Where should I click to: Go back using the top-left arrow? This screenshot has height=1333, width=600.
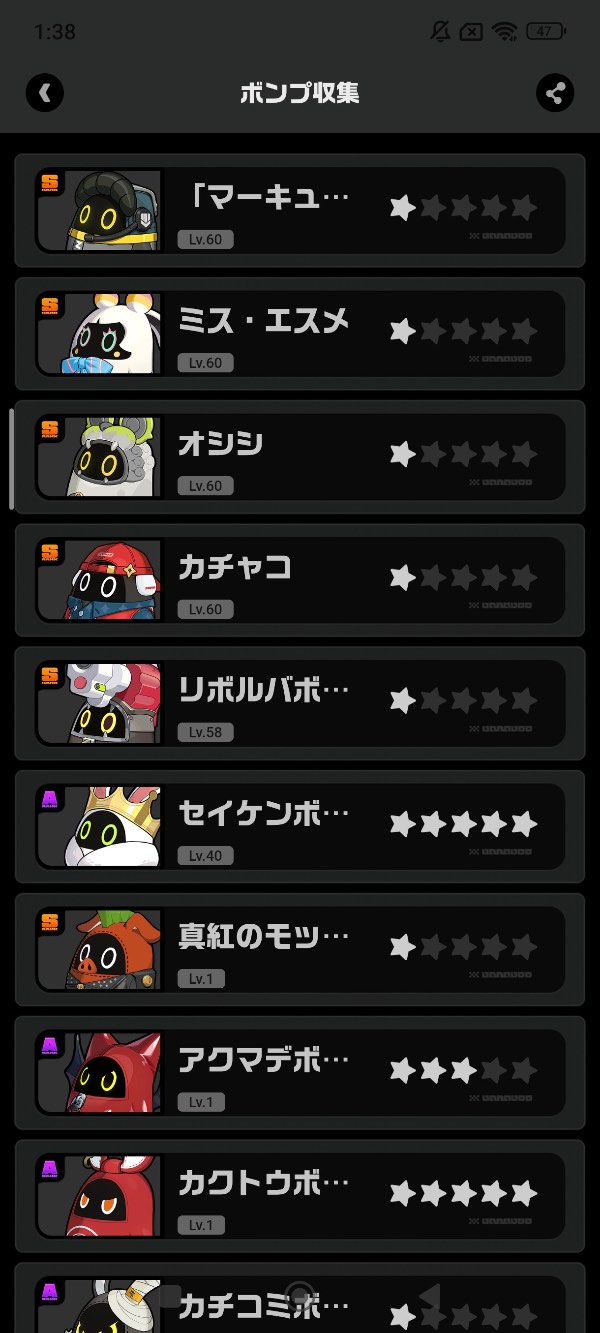click(x=45, y=93)
